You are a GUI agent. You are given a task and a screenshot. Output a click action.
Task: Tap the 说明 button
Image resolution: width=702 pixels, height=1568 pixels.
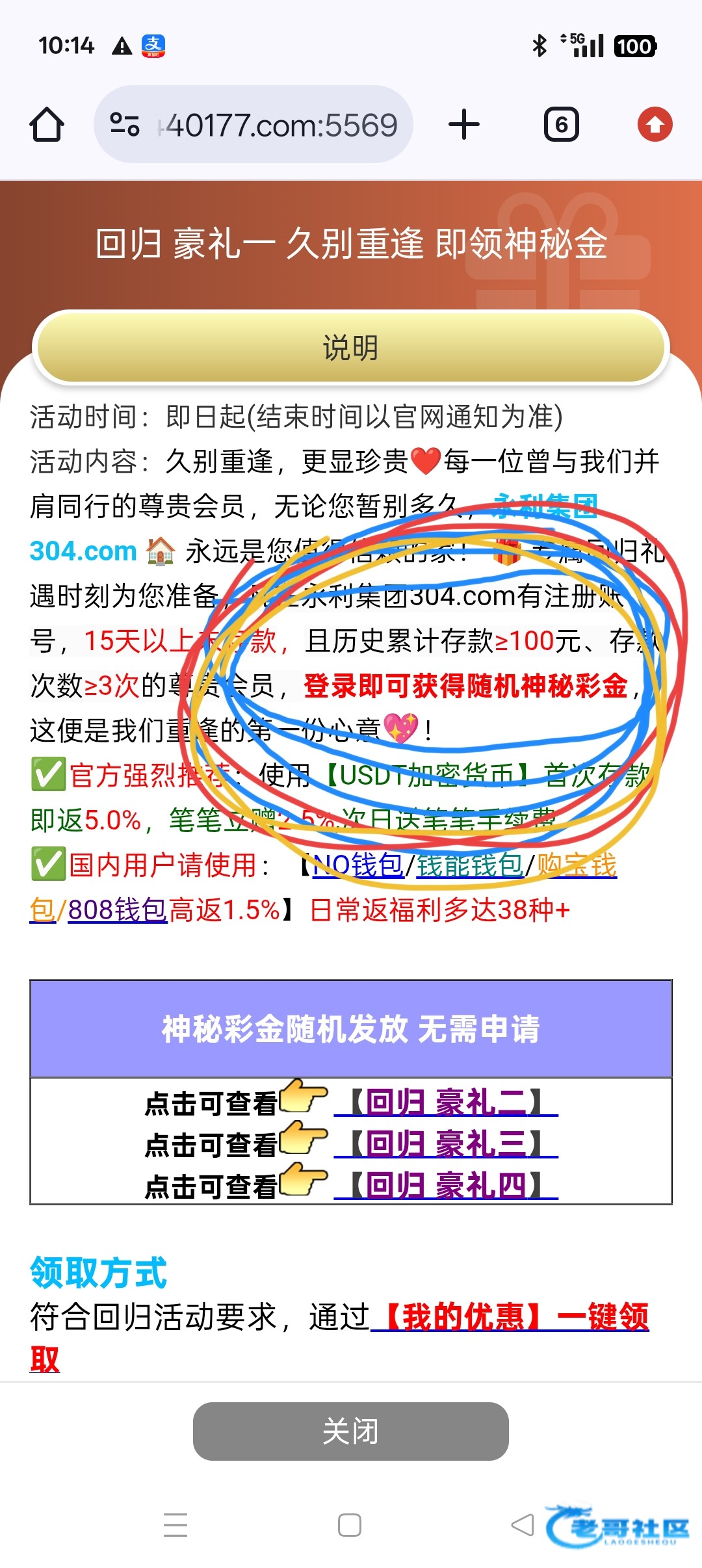pyautogui.click(x=351, y=348)
